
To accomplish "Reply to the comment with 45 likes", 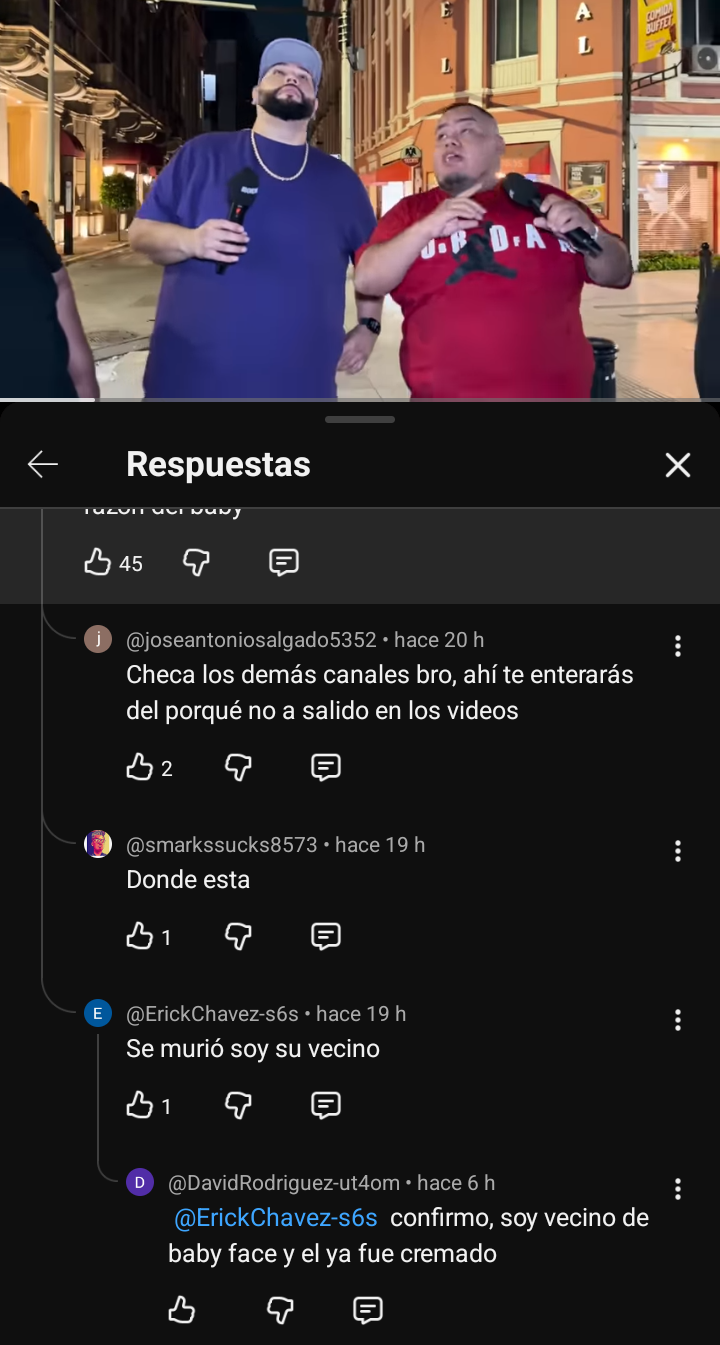I will [284, 562].
